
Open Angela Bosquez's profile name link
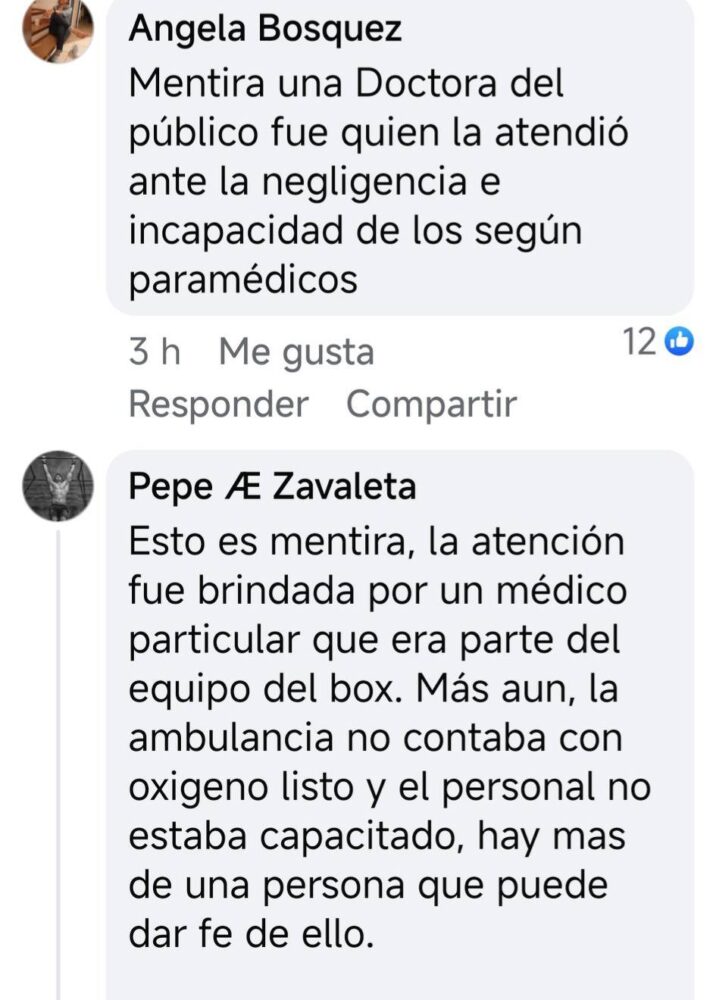point(265,30)
